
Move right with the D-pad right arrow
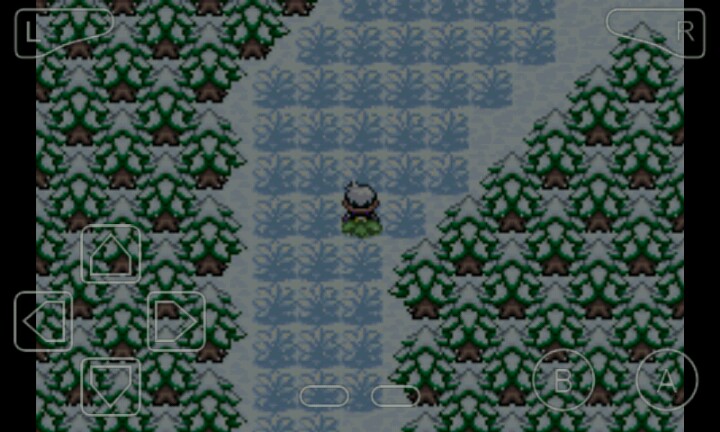[176, 321]
